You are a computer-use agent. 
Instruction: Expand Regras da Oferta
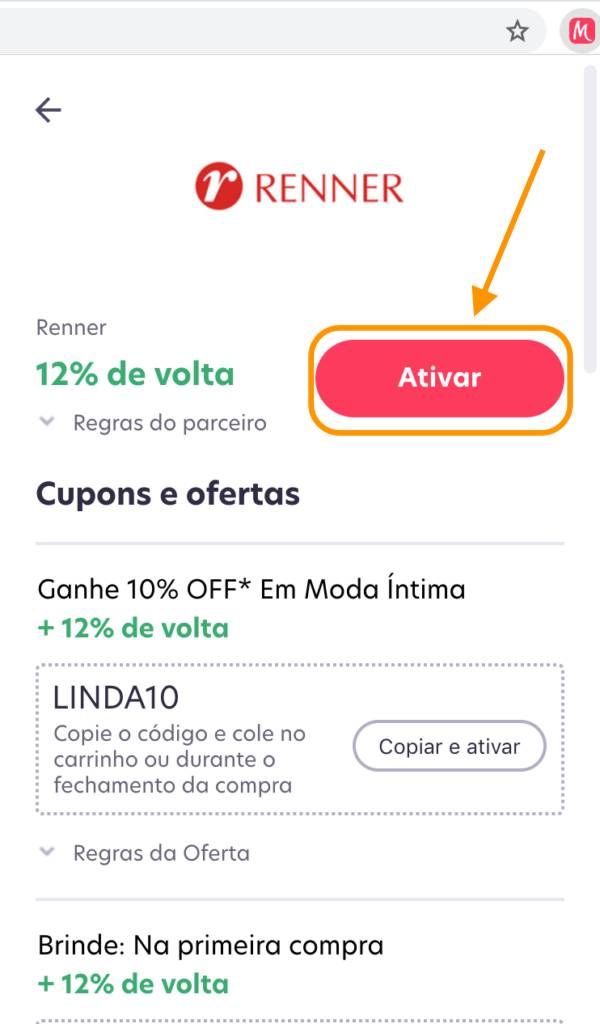pos(144,853)
